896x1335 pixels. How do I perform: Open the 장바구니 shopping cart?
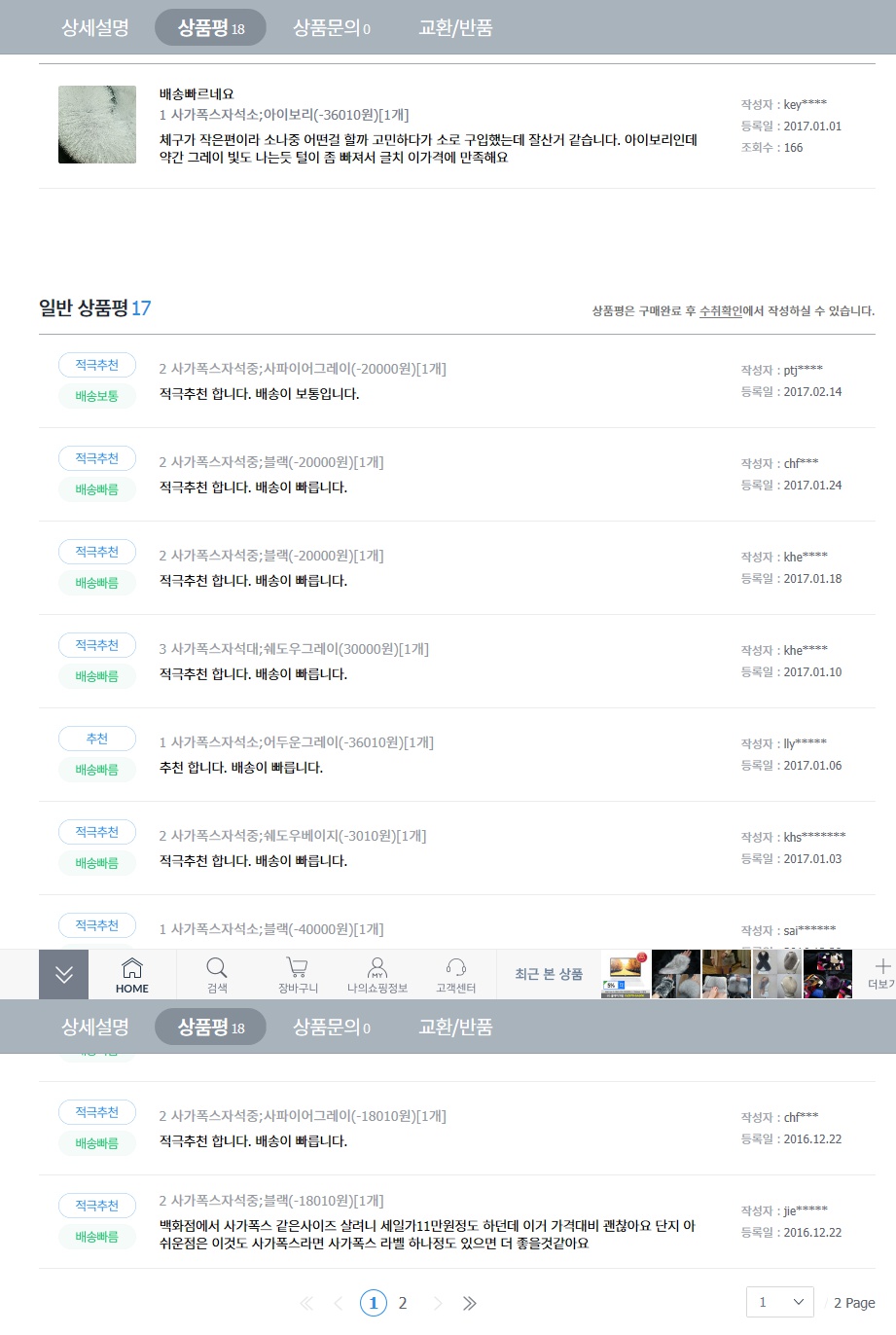(x=298, y=974)
